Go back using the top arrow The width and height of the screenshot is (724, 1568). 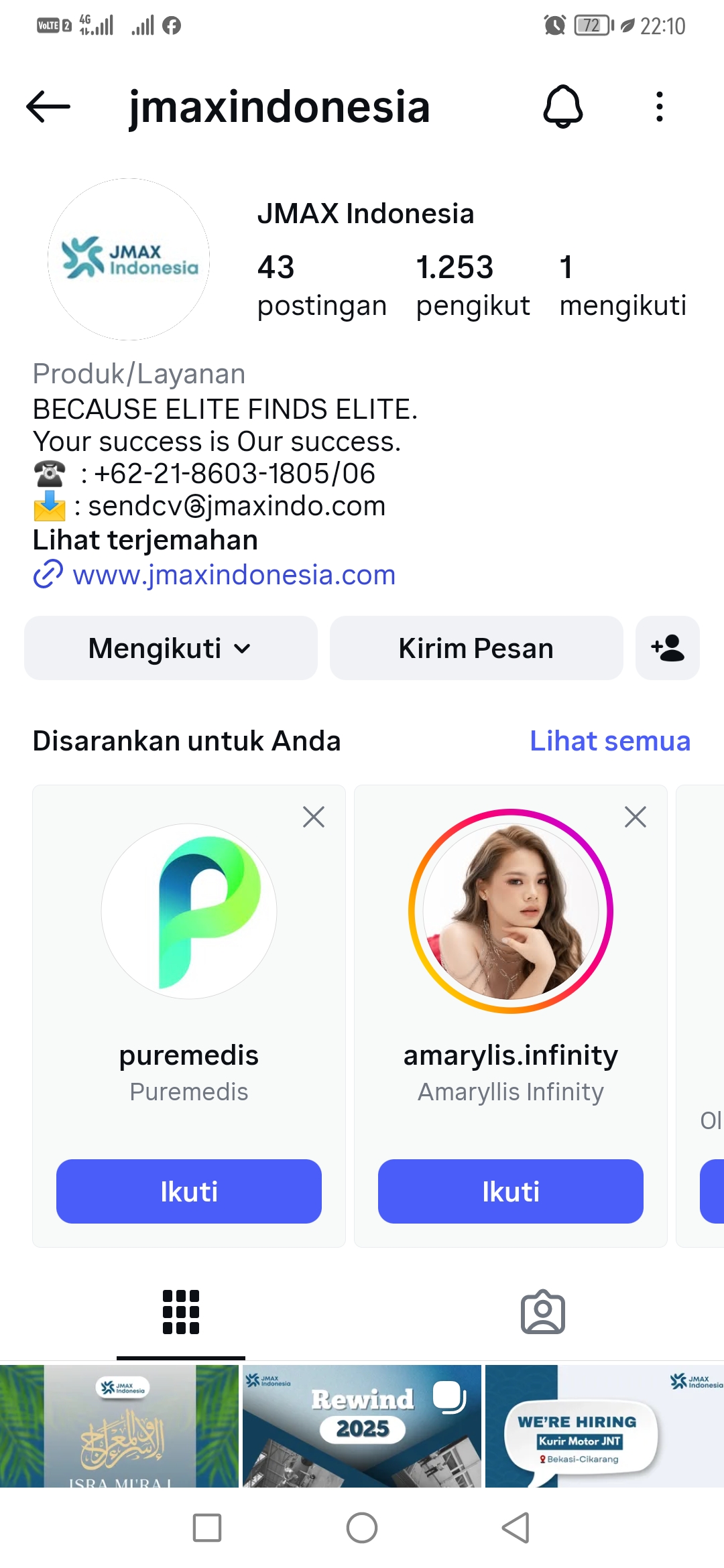[x=48, y=107]
